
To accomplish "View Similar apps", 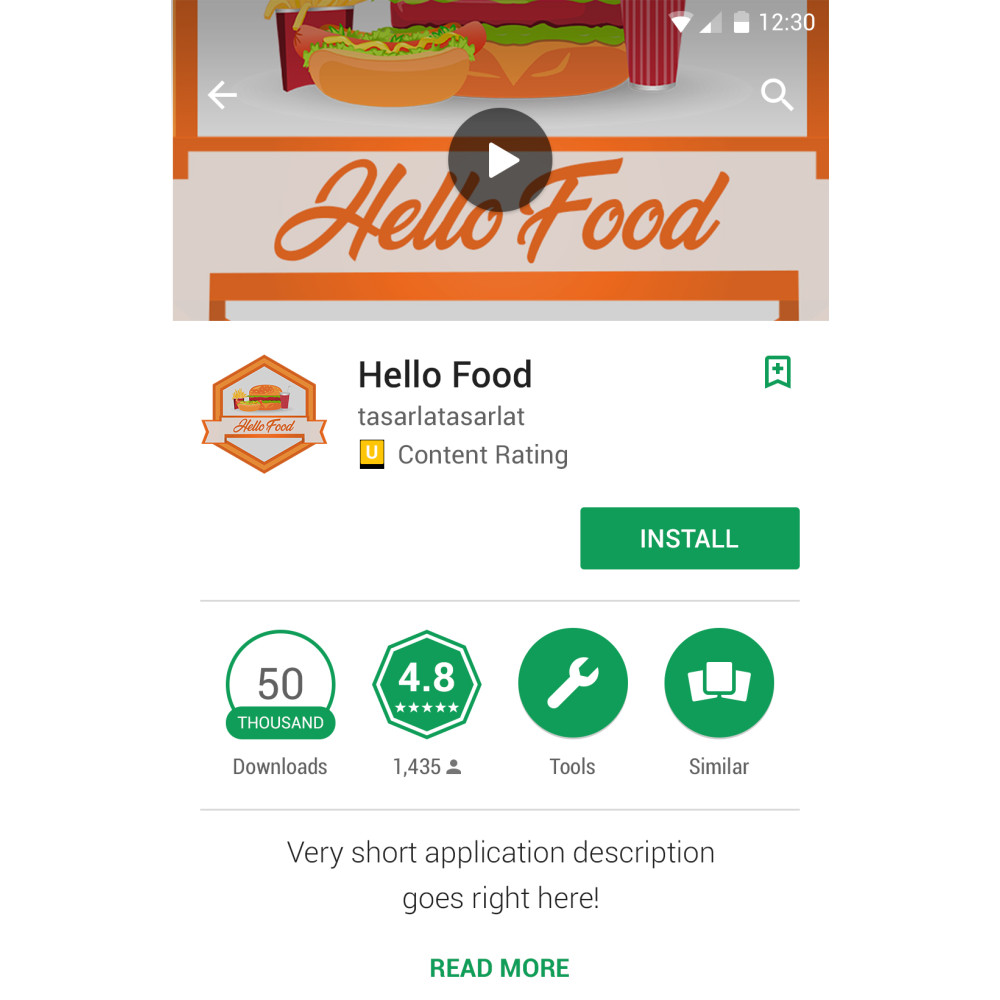I will coord(718,684).
